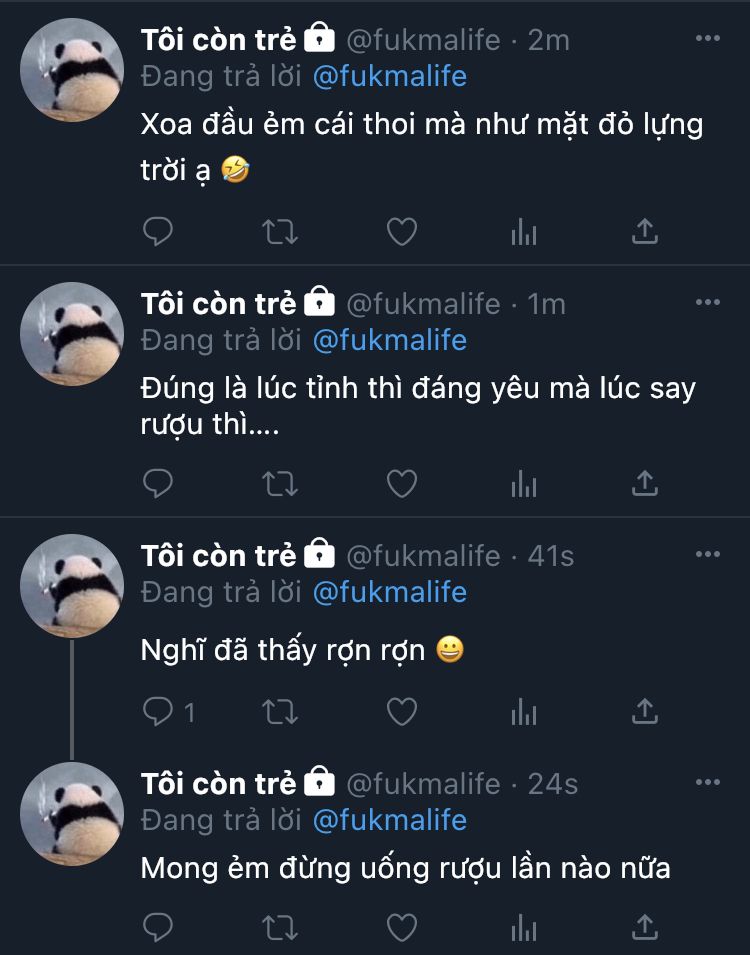This screenshot has width=750, height=955.
Task: Open overflow menu on the 41s tweet
Action: [x=707, y=553]
